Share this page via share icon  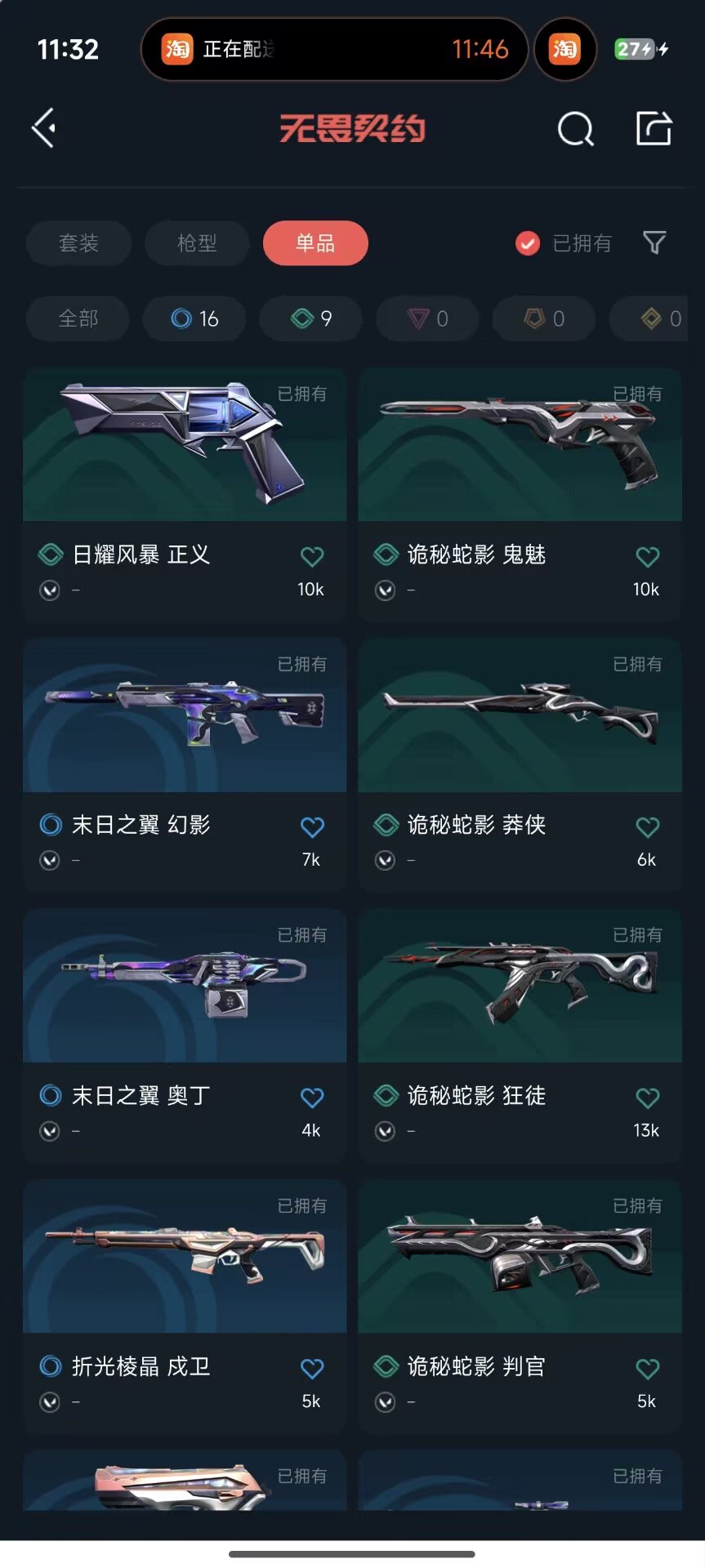[654, 128]
